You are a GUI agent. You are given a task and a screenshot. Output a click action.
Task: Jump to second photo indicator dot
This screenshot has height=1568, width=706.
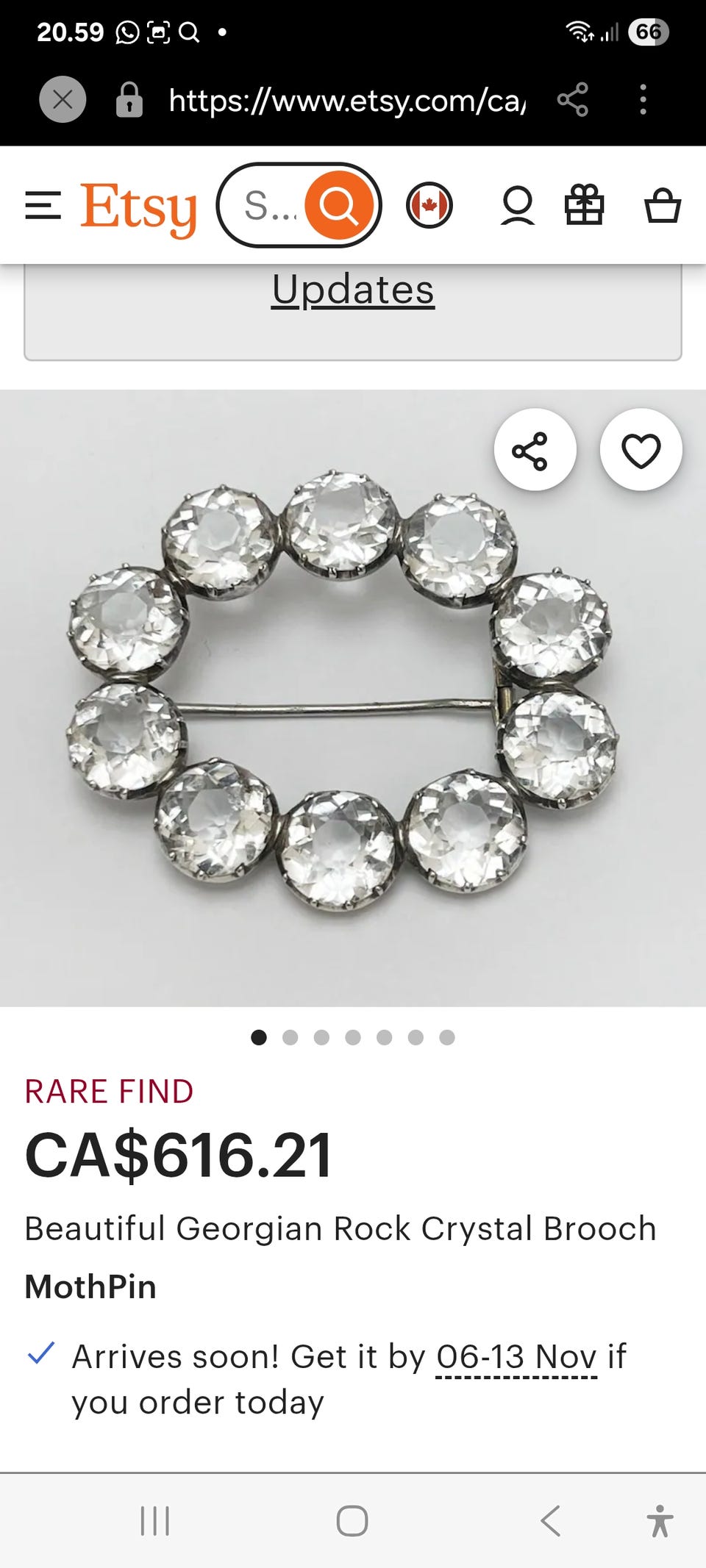point(290,1037)
